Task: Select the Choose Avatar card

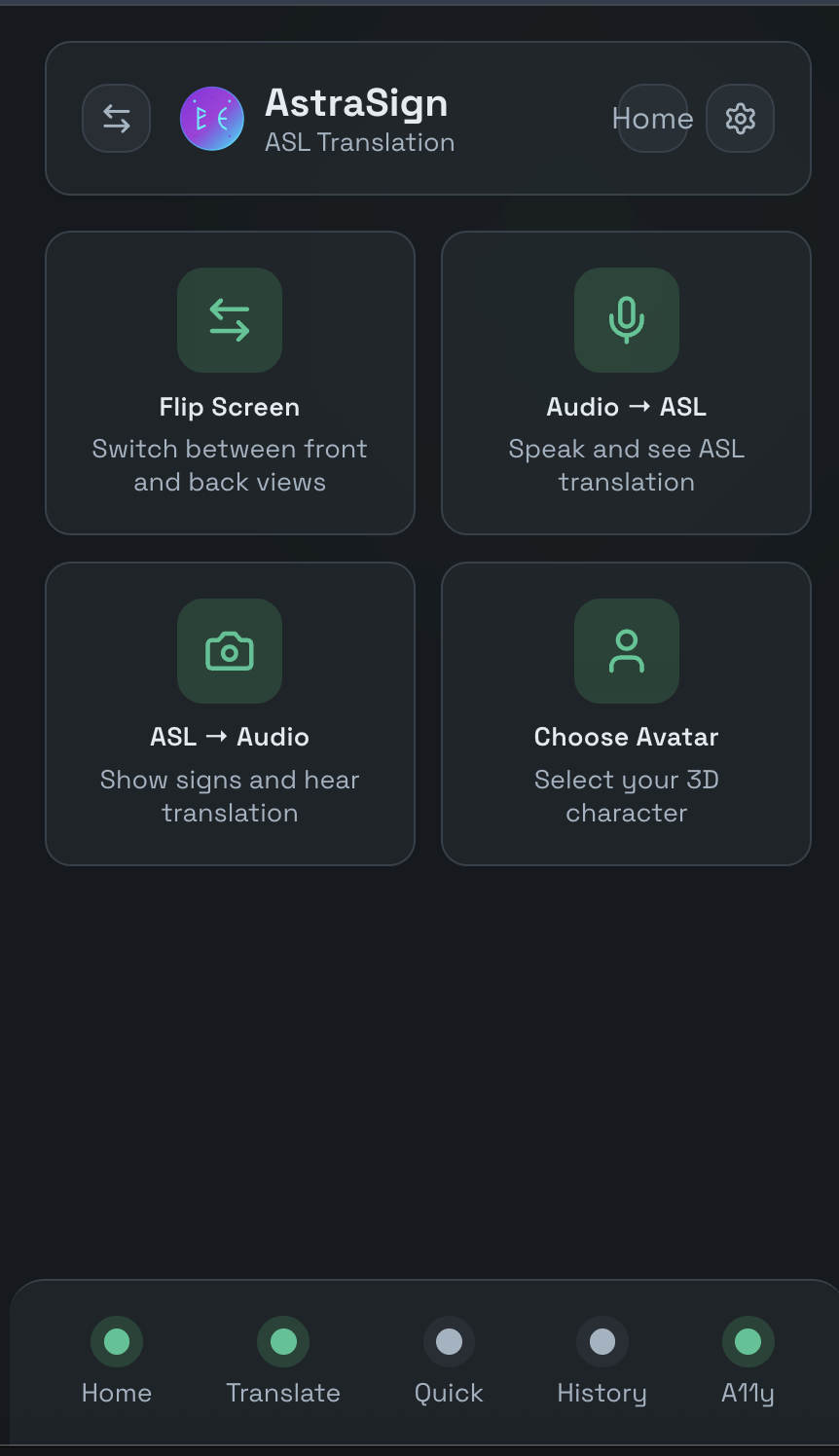Action: click(626, 713)
